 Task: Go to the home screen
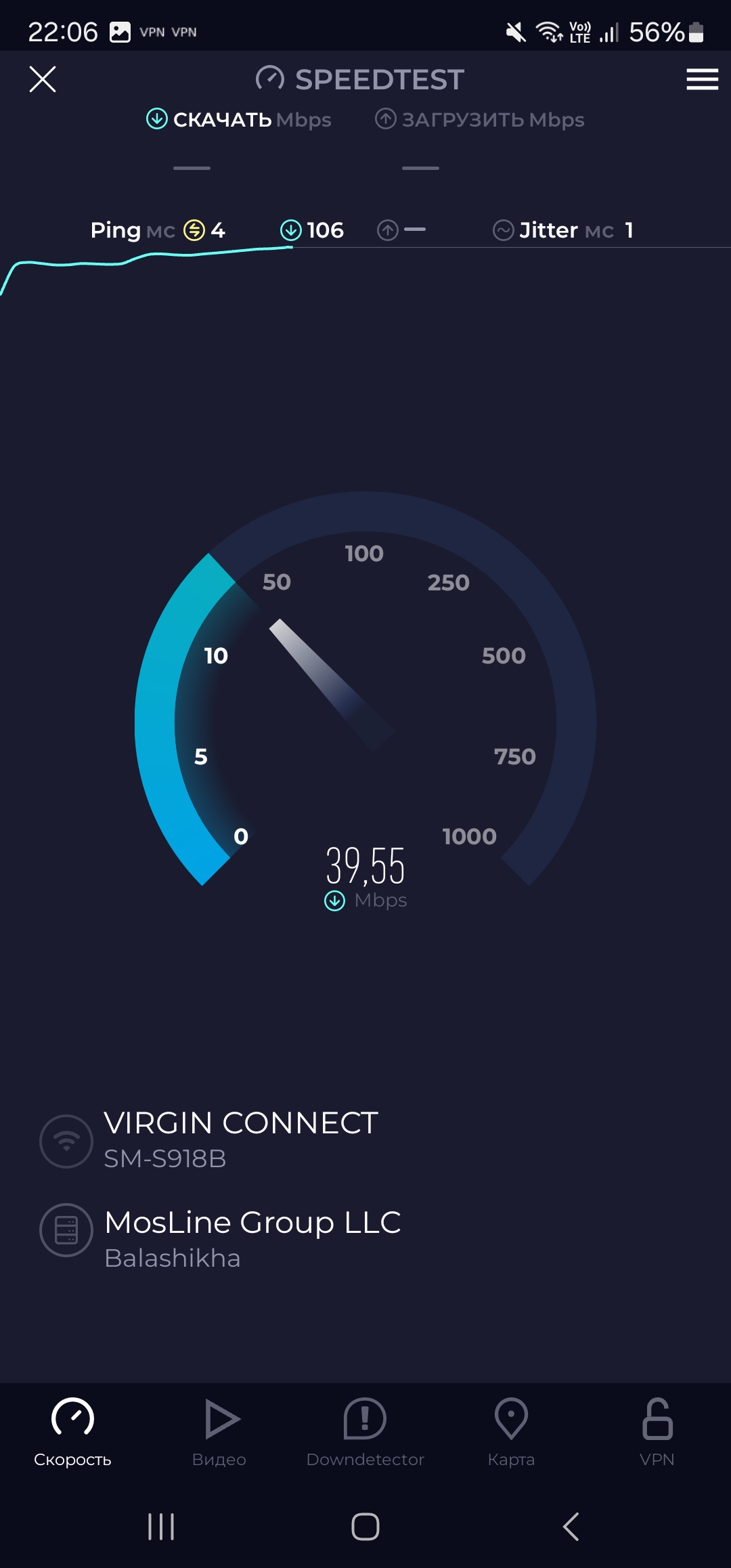[365, 1527]
